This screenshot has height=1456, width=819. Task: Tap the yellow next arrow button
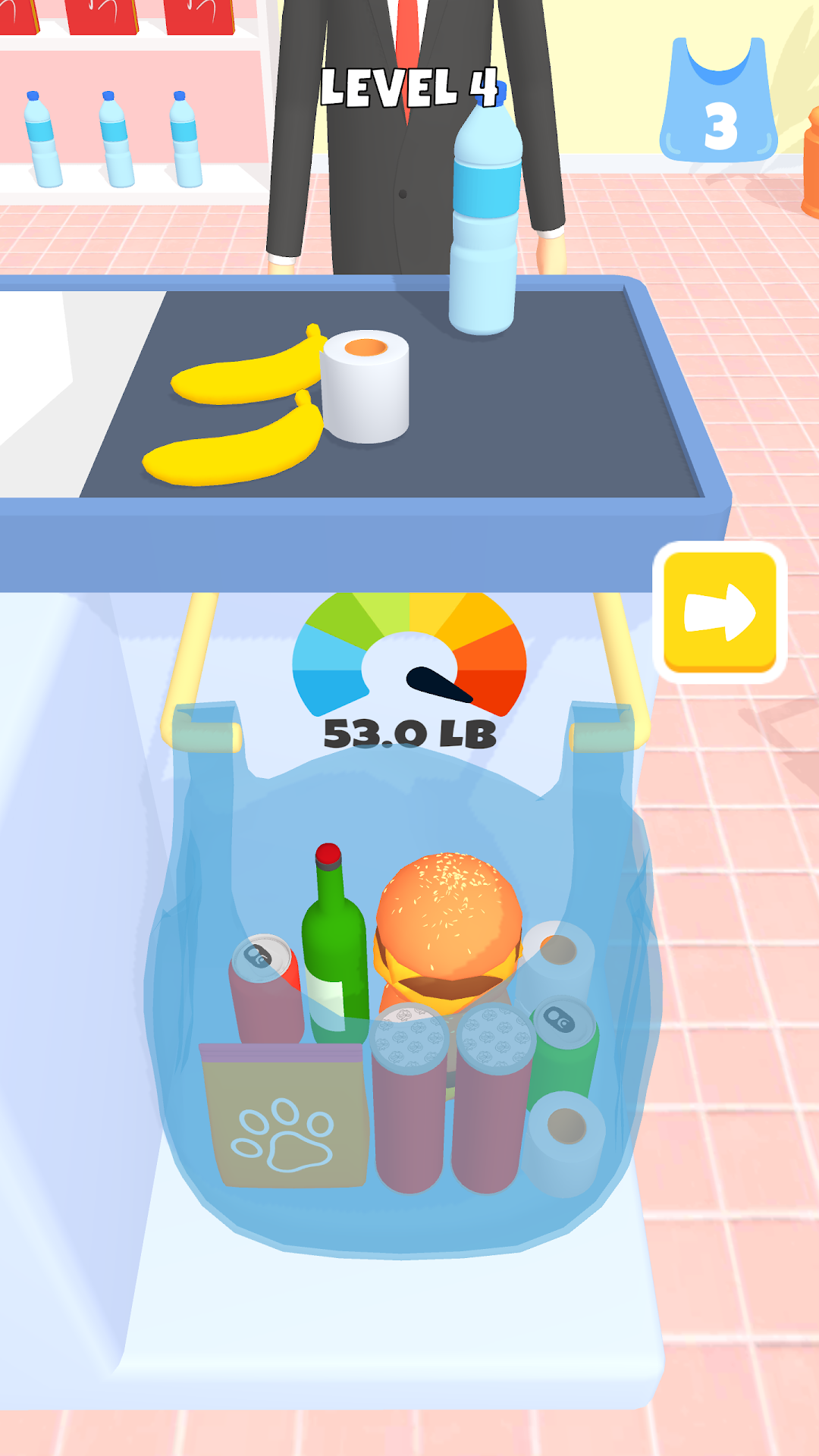720,612
